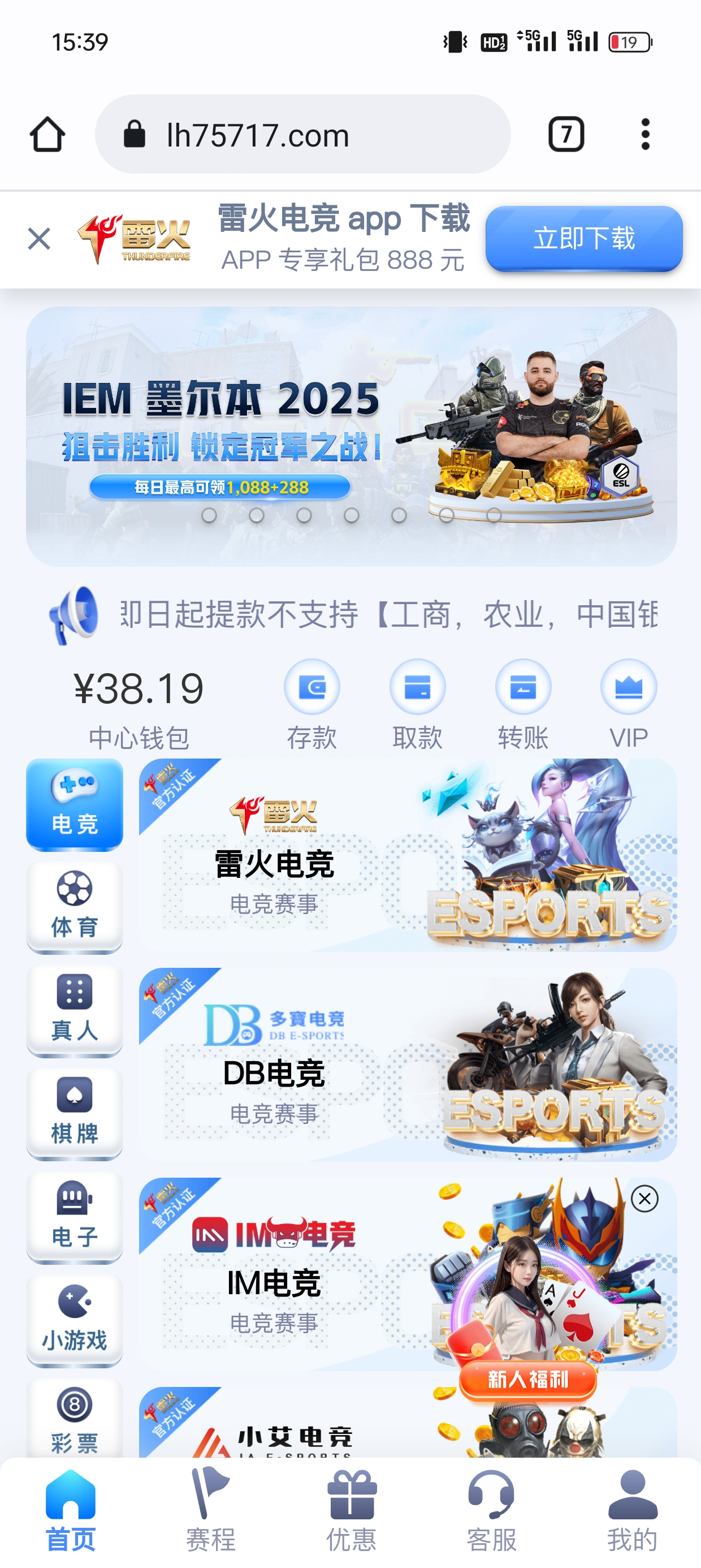Select the 真人 category
701x1568 pixels.
click(74, 1009)
